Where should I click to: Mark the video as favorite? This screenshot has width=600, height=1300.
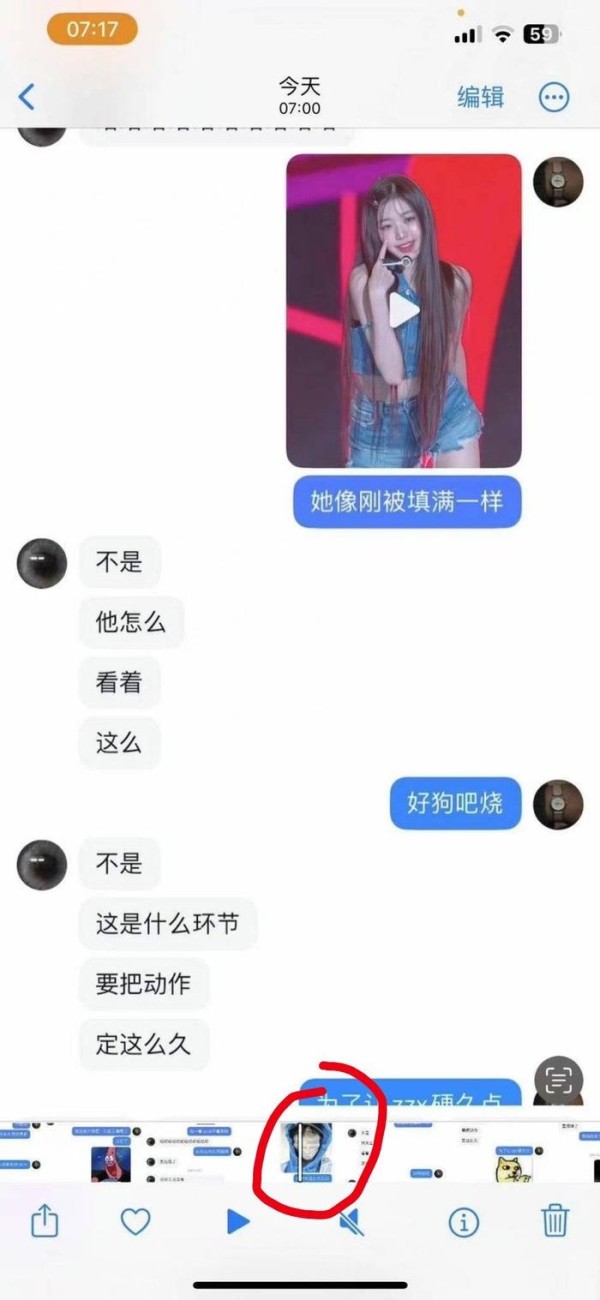click(135, 1221)
